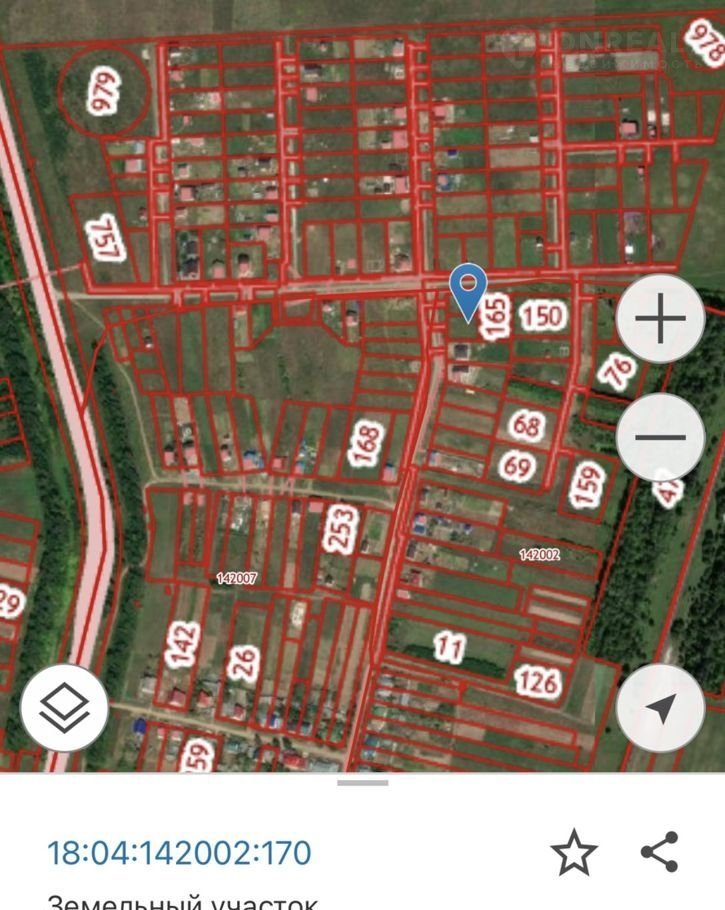Share the land plot details
This screenshot has width=725, height=910.
click(660, 853)
